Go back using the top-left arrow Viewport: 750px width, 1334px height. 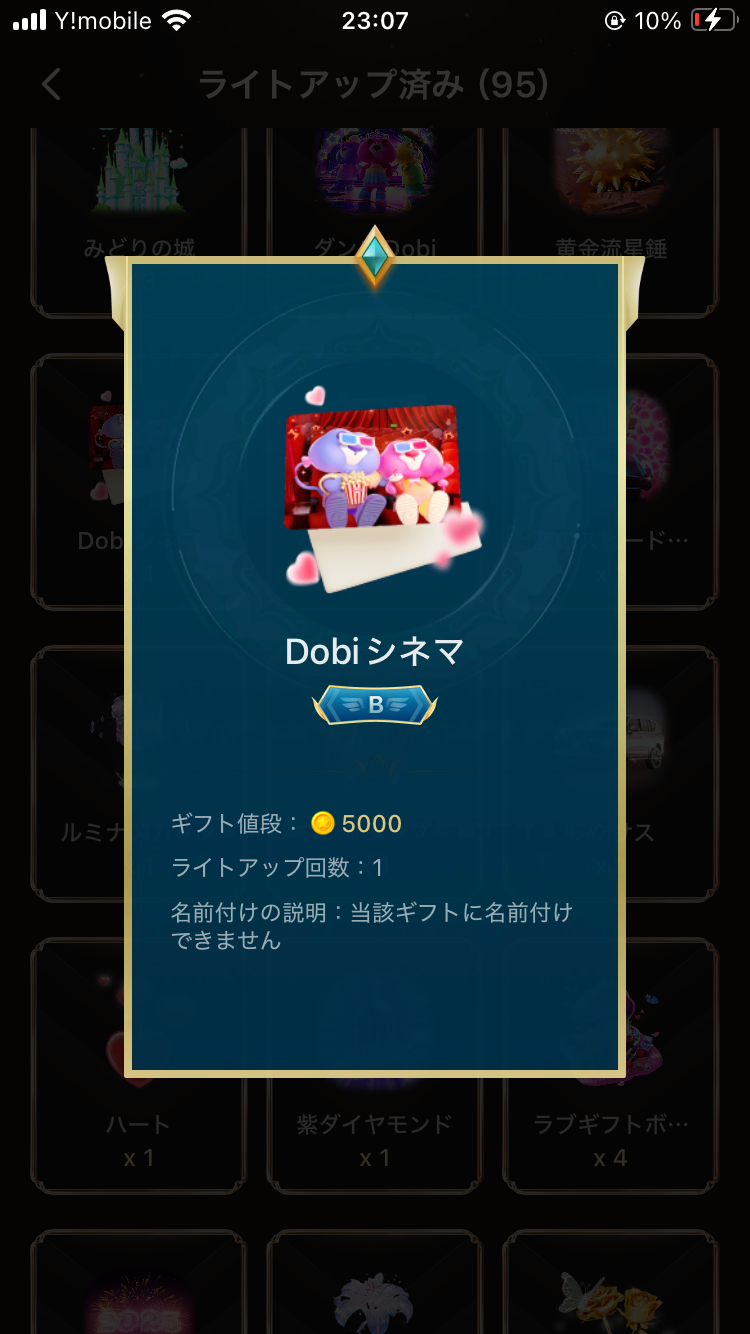(52, 85)
